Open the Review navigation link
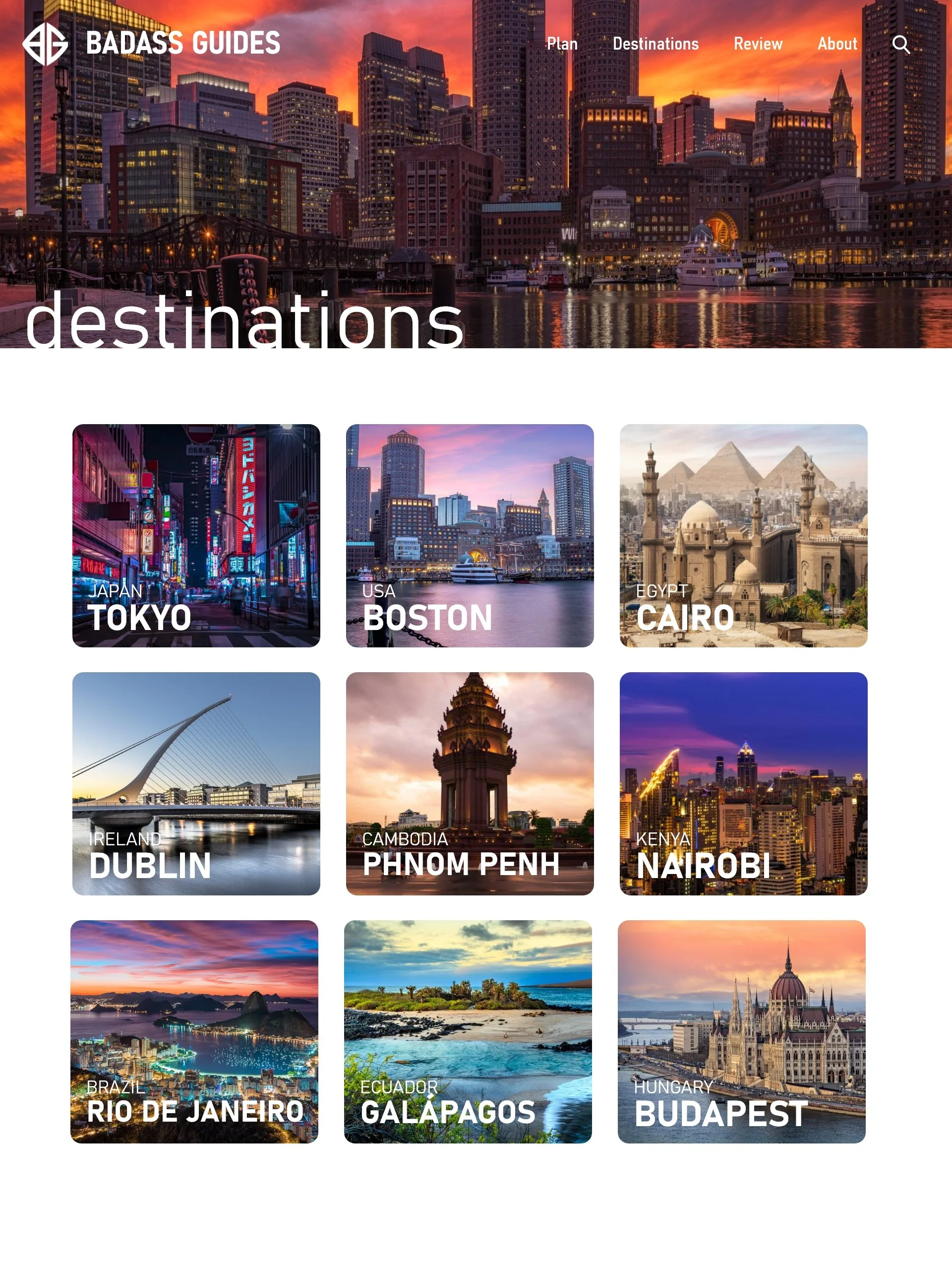952x1267 pixels. pyautogui.click(x=758, y=44)
